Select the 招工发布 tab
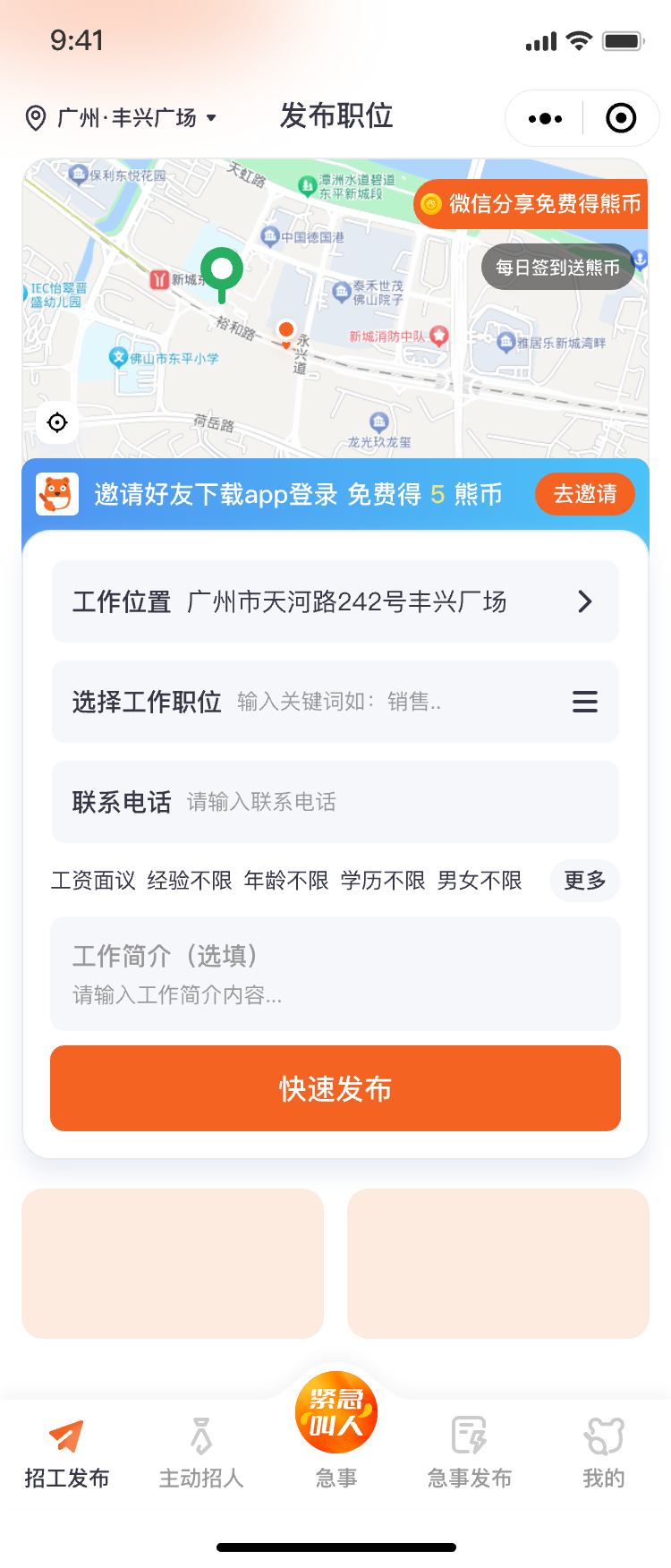Viewport: 671px width, 1568px height. [67, 1452]
